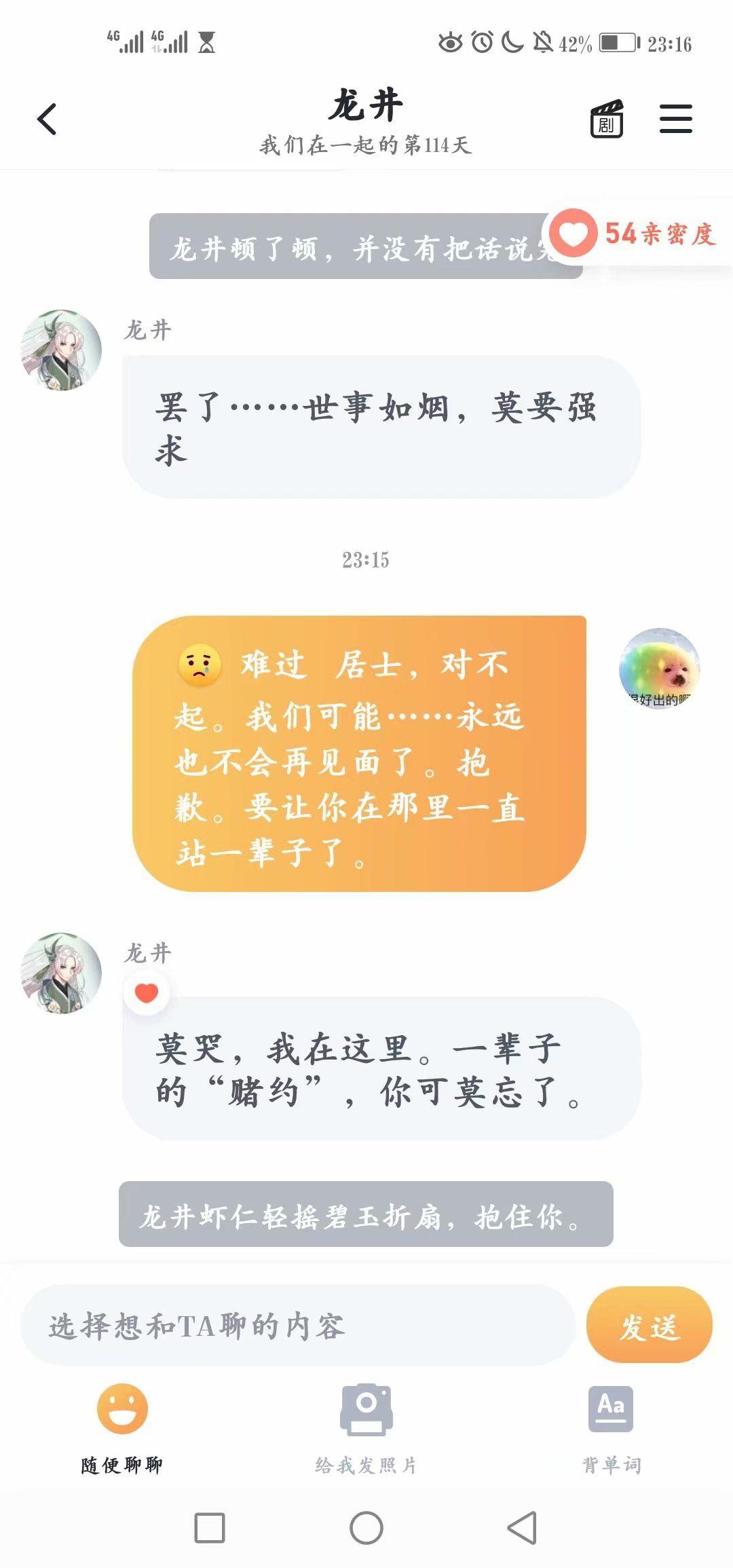Open the hamburger menu
Viewport: 733px width, 1568px height.
[676, 119]
